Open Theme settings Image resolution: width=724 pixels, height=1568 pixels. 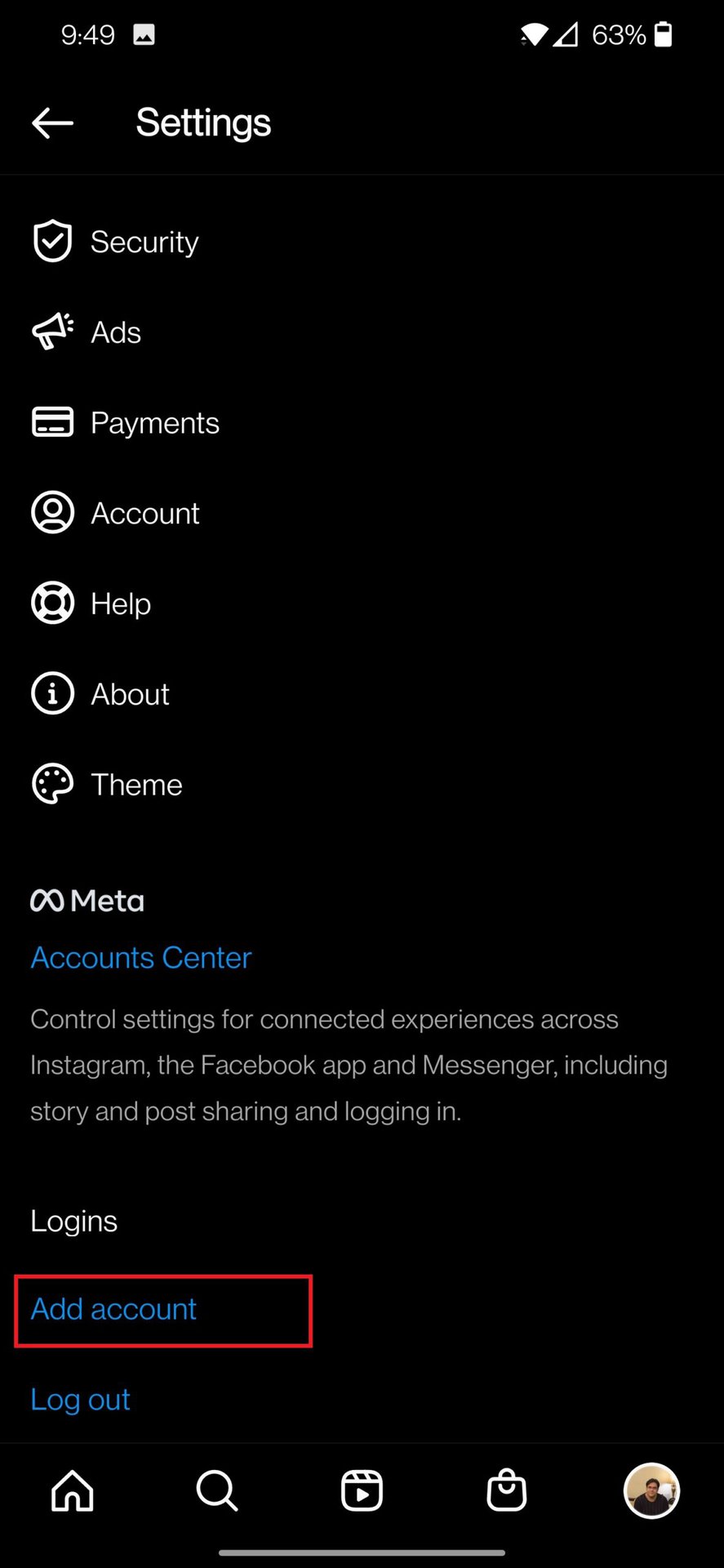click(136, 785)
